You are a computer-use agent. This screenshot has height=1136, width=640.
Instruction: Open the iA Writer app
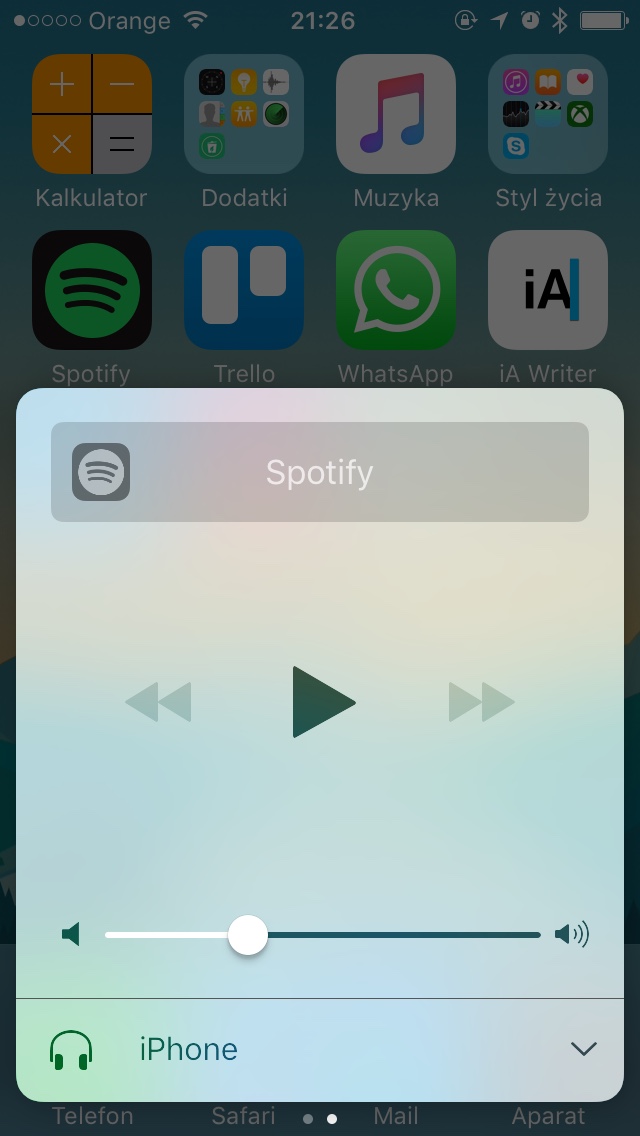(548, 290)
